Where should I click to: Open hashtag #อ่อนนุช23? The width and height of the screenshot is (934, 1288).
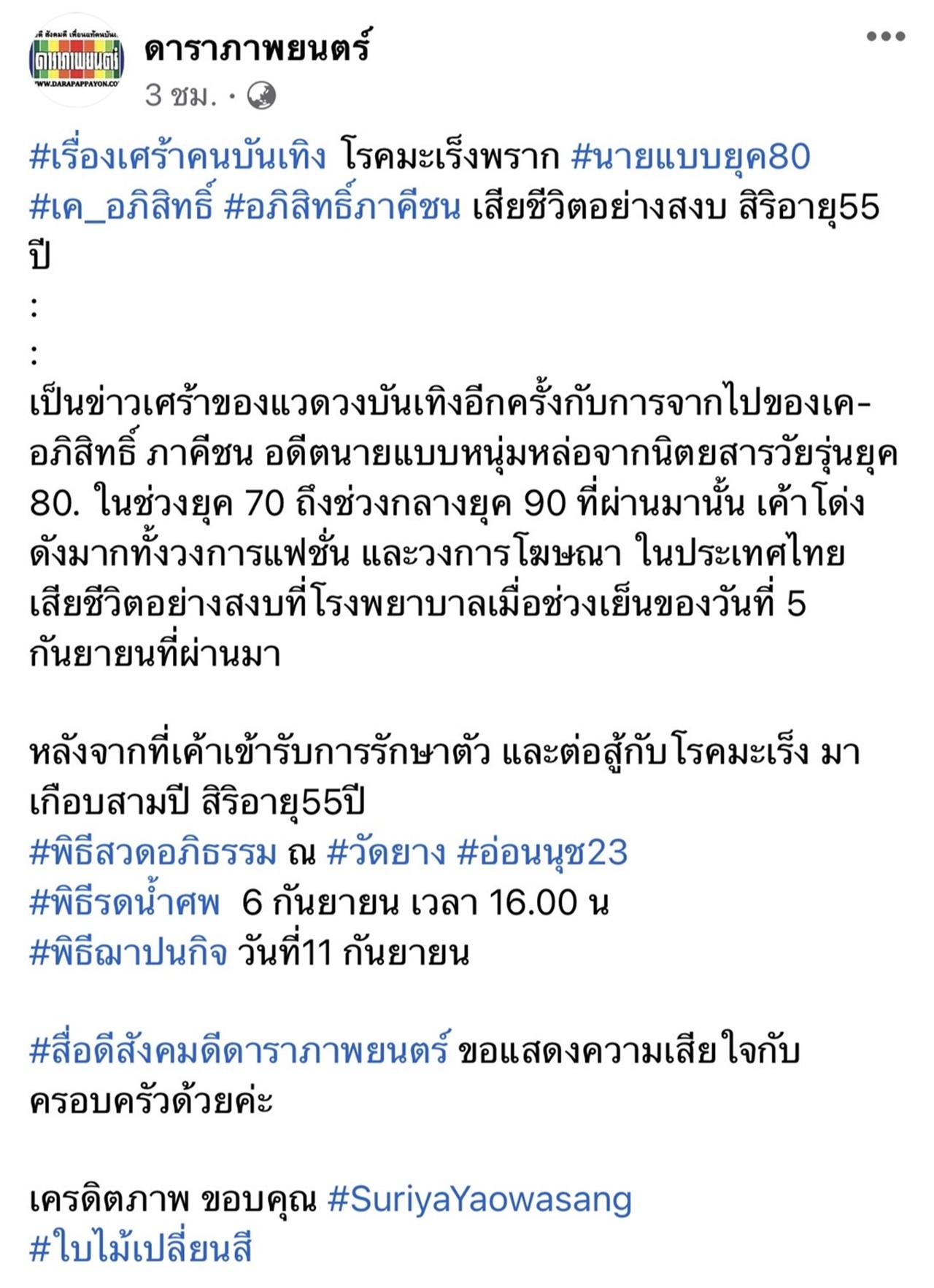point(542,853)
